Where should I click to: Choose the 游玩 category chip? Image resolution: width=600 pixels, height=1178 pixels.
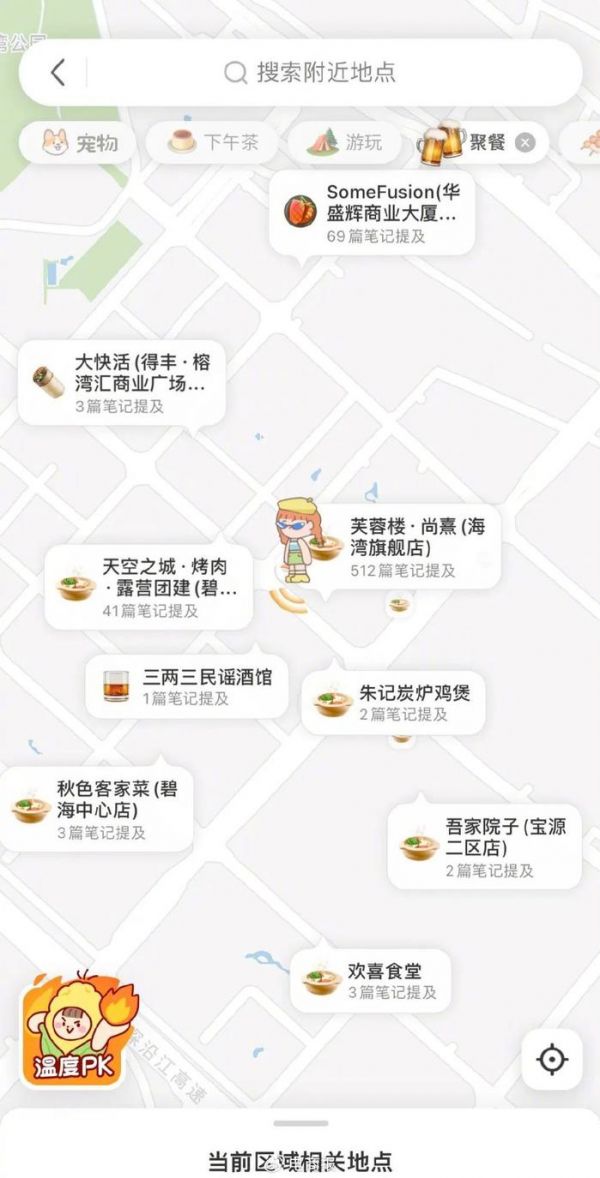coord(344,142)
